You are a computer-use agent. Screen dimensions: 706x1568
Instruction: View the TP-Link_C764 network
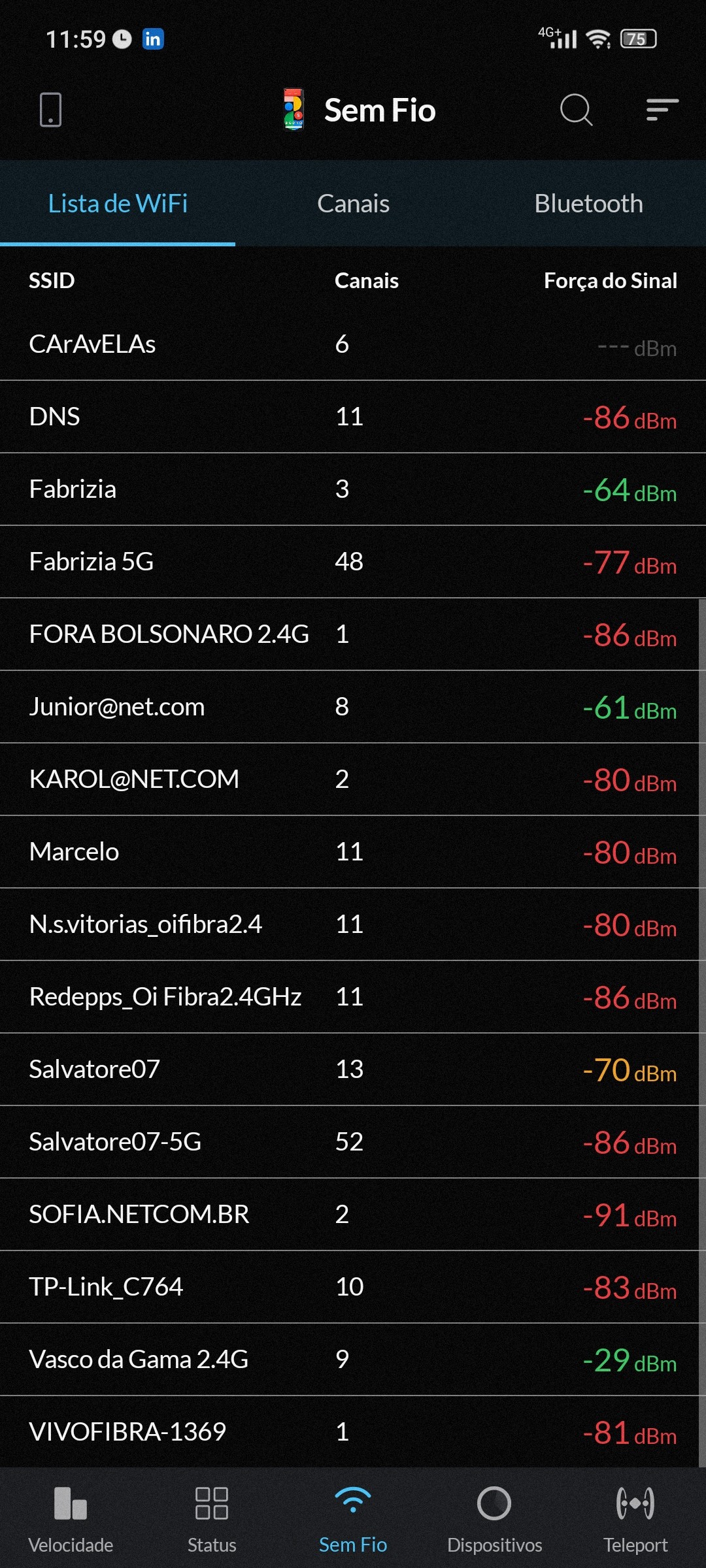pos(353,1287)
